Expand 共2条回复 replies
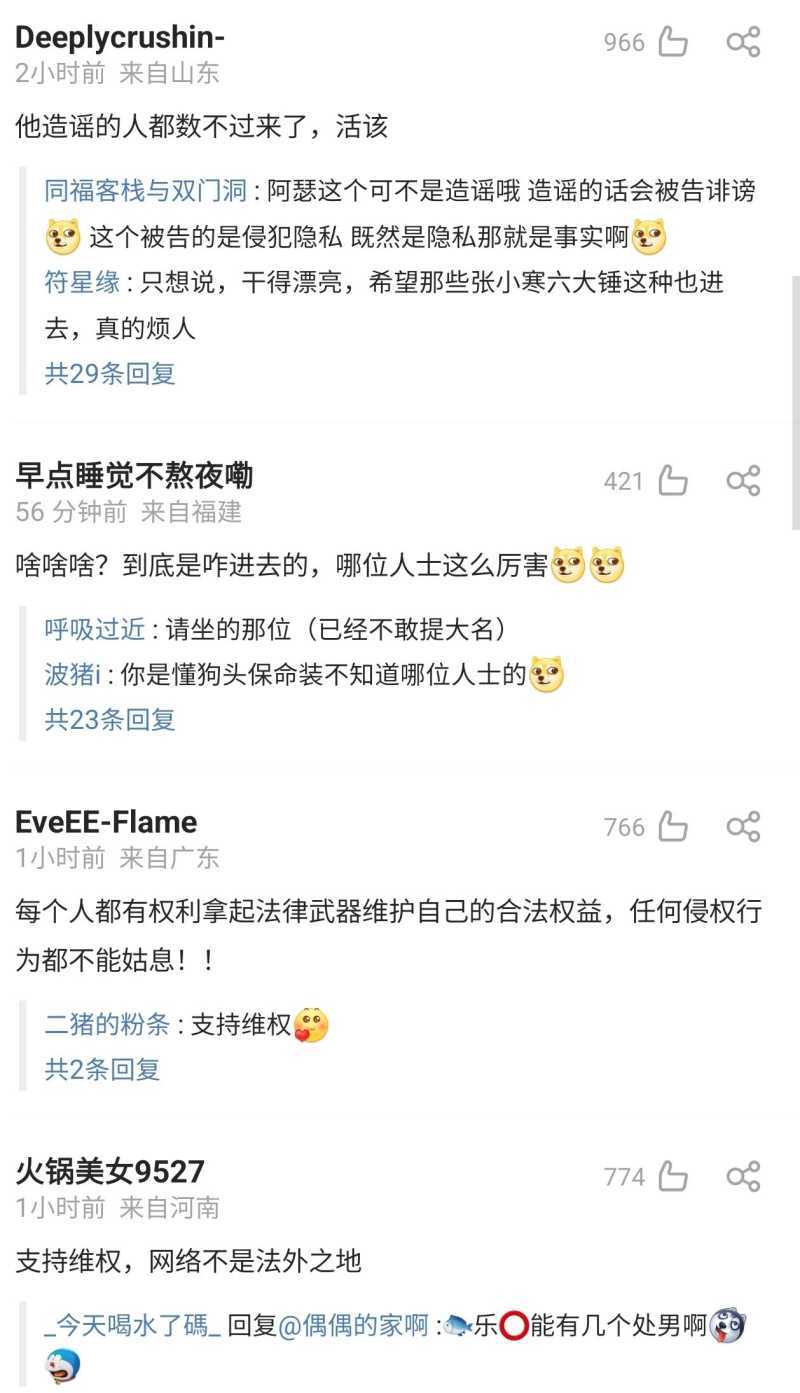Viewport: 800px width, 1393px height. [102, 1069]
